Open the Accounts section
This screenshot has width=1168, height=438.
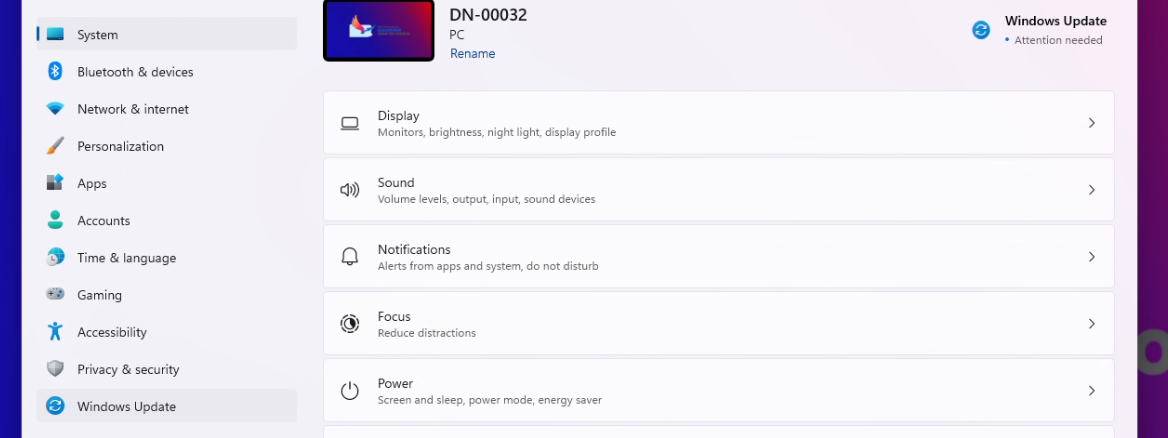[x=167, y=220]
